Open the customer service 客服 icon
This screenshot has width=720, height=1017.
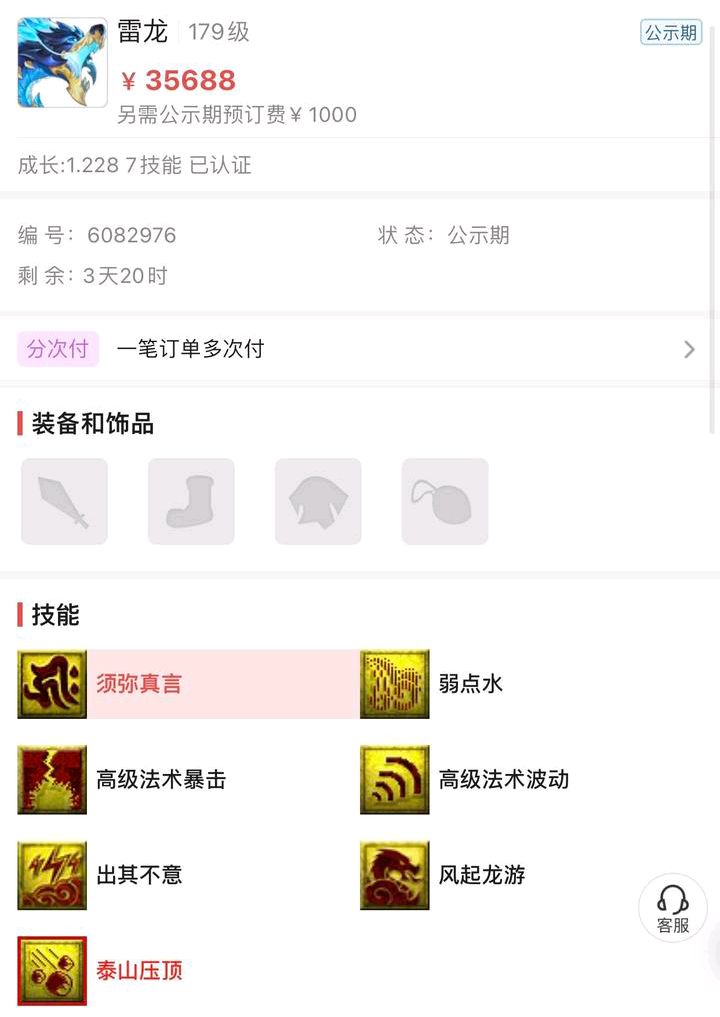tap(673, 908)
